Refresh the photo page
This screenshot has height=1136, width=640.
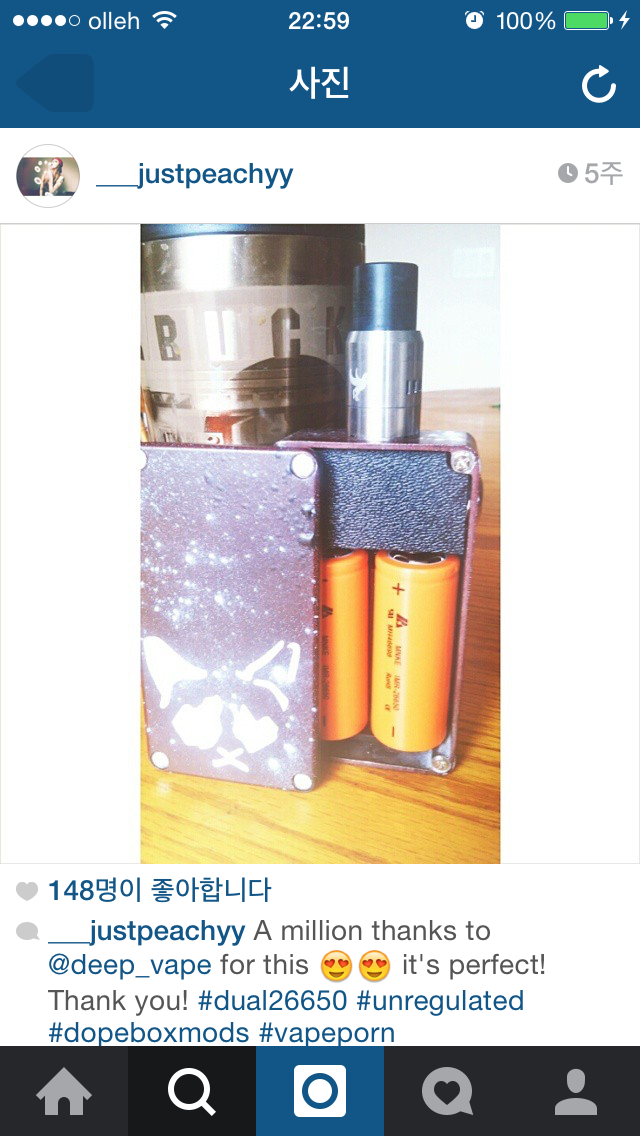(x=599, y=85)
